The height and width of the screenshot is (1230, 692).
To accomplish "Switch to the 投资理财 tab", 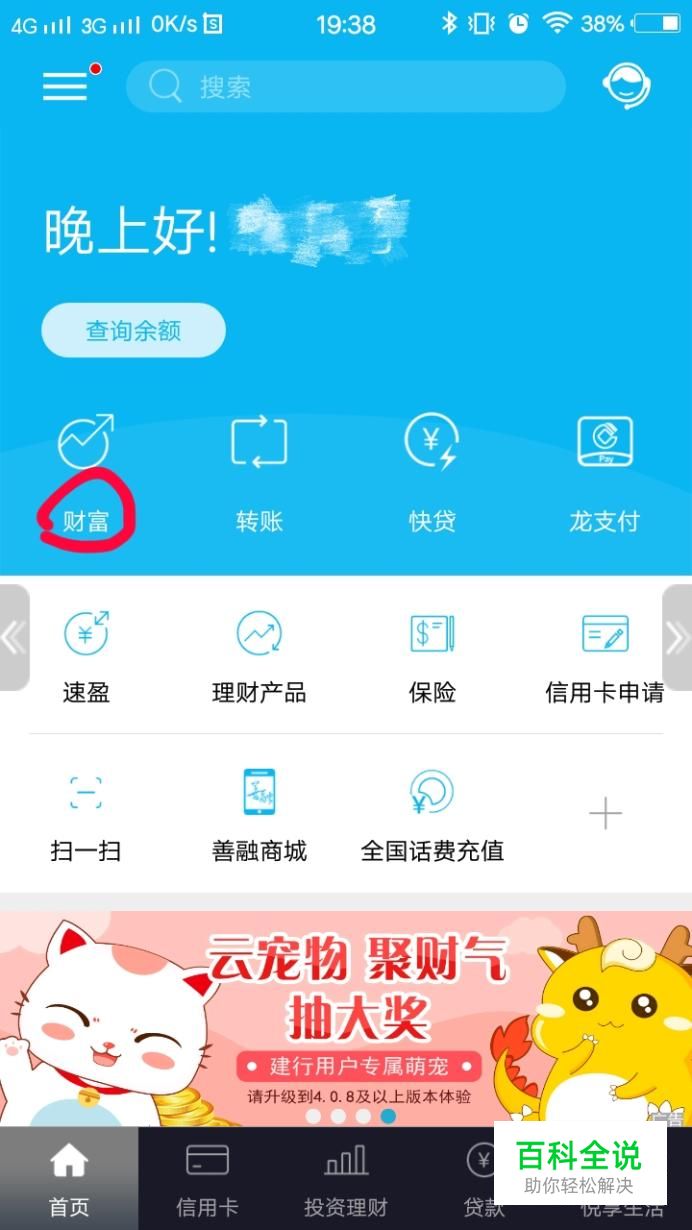I will point(346,1179).
